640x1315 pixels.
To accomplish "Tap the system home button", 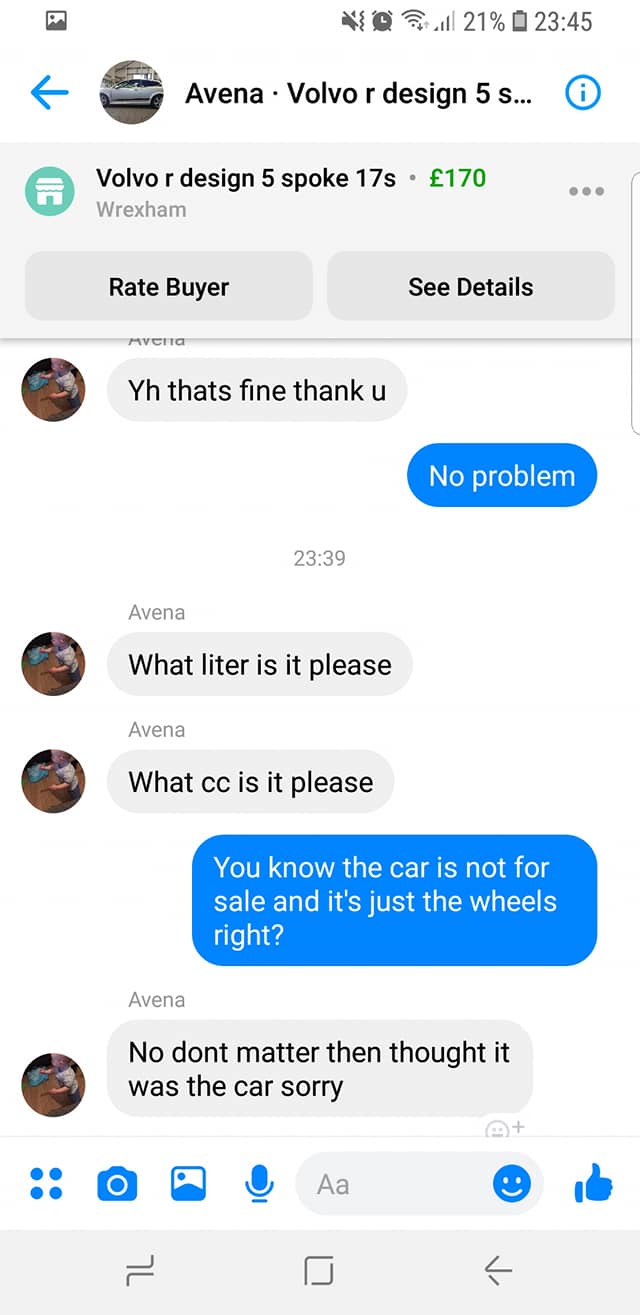I will (x=318, y=1271).
